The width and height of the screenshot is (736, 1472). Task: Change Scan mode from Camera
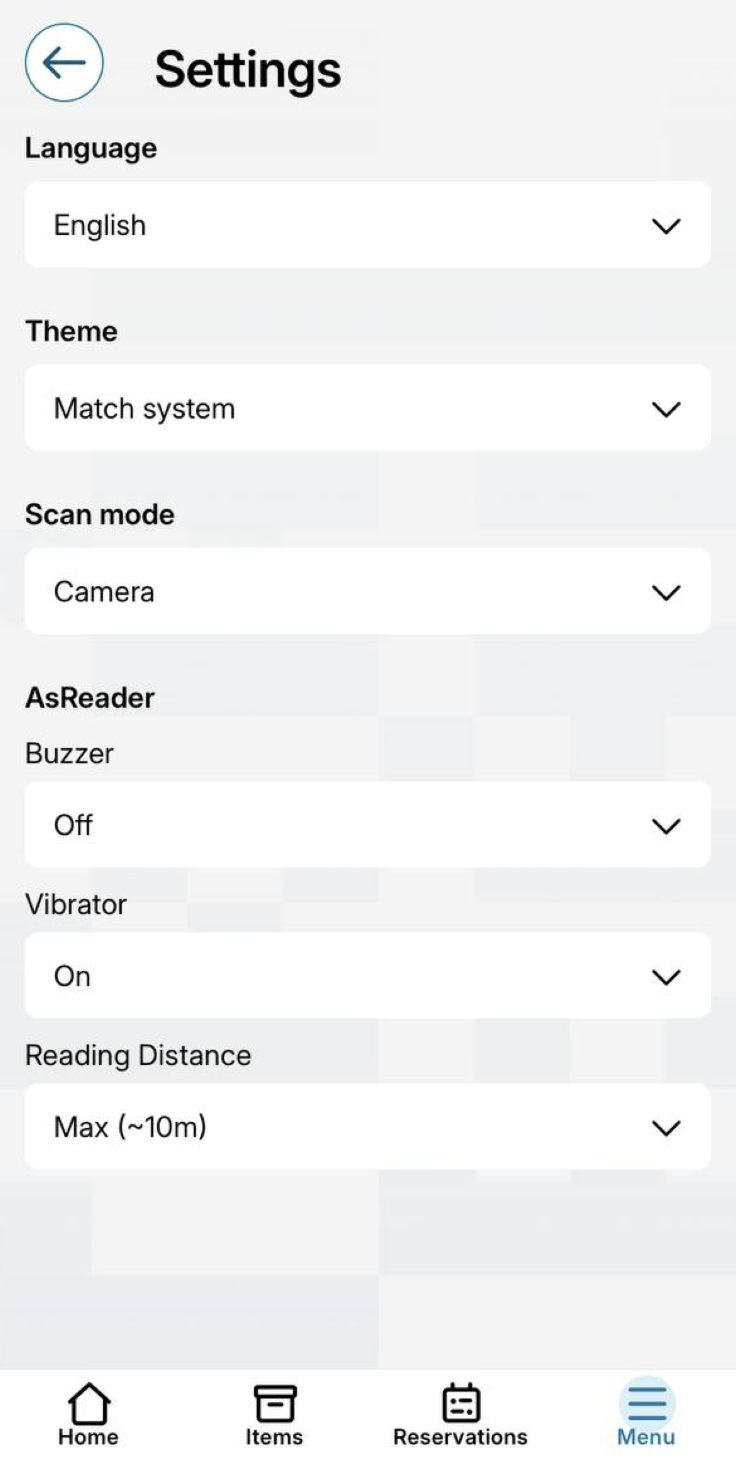coord(367,591)
